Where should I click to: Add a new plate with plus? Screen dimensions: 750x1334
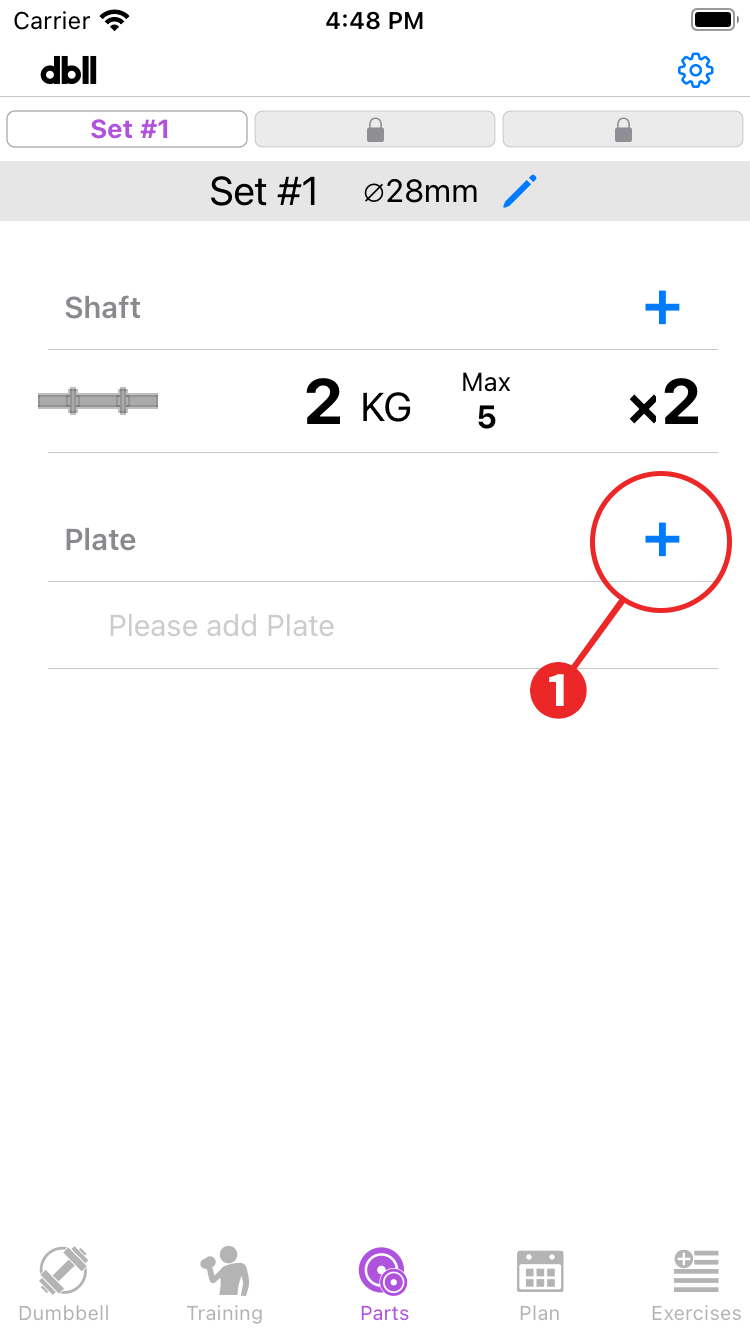(x=662, y=541)
